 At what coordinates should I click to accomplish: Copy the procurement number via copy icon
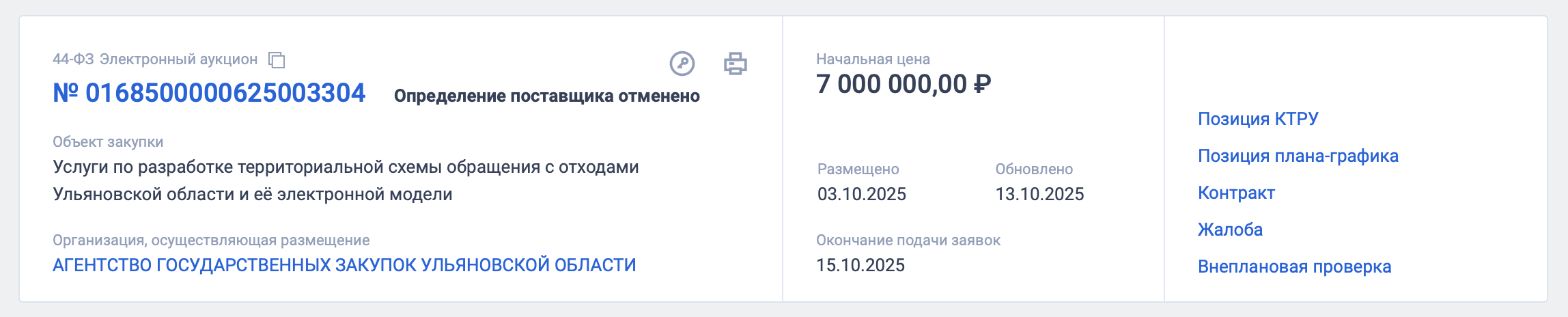click(x=277, y=60)
